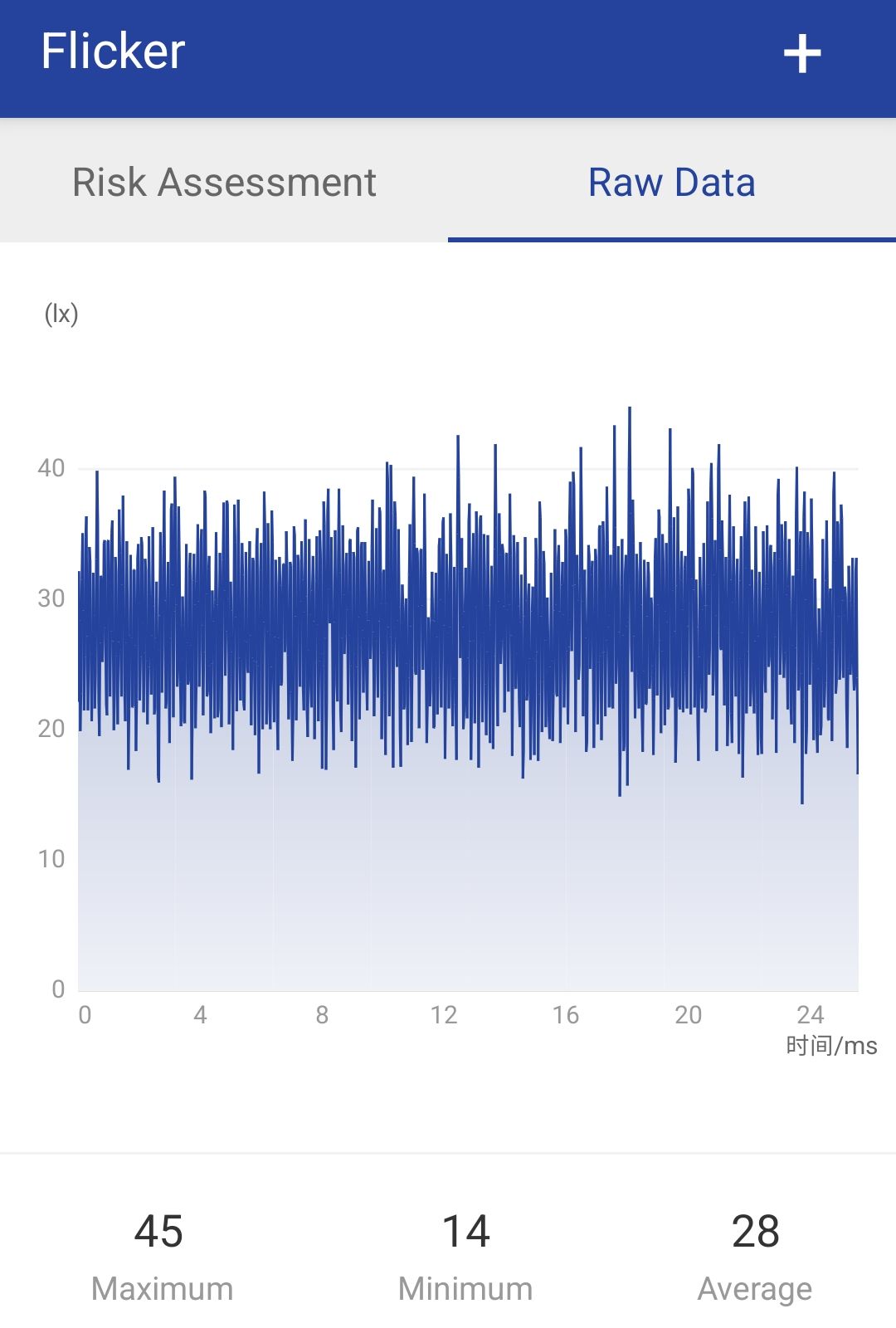
Task: Switch to the Risk Assessment tab
Action: click(x=224, y=183)
